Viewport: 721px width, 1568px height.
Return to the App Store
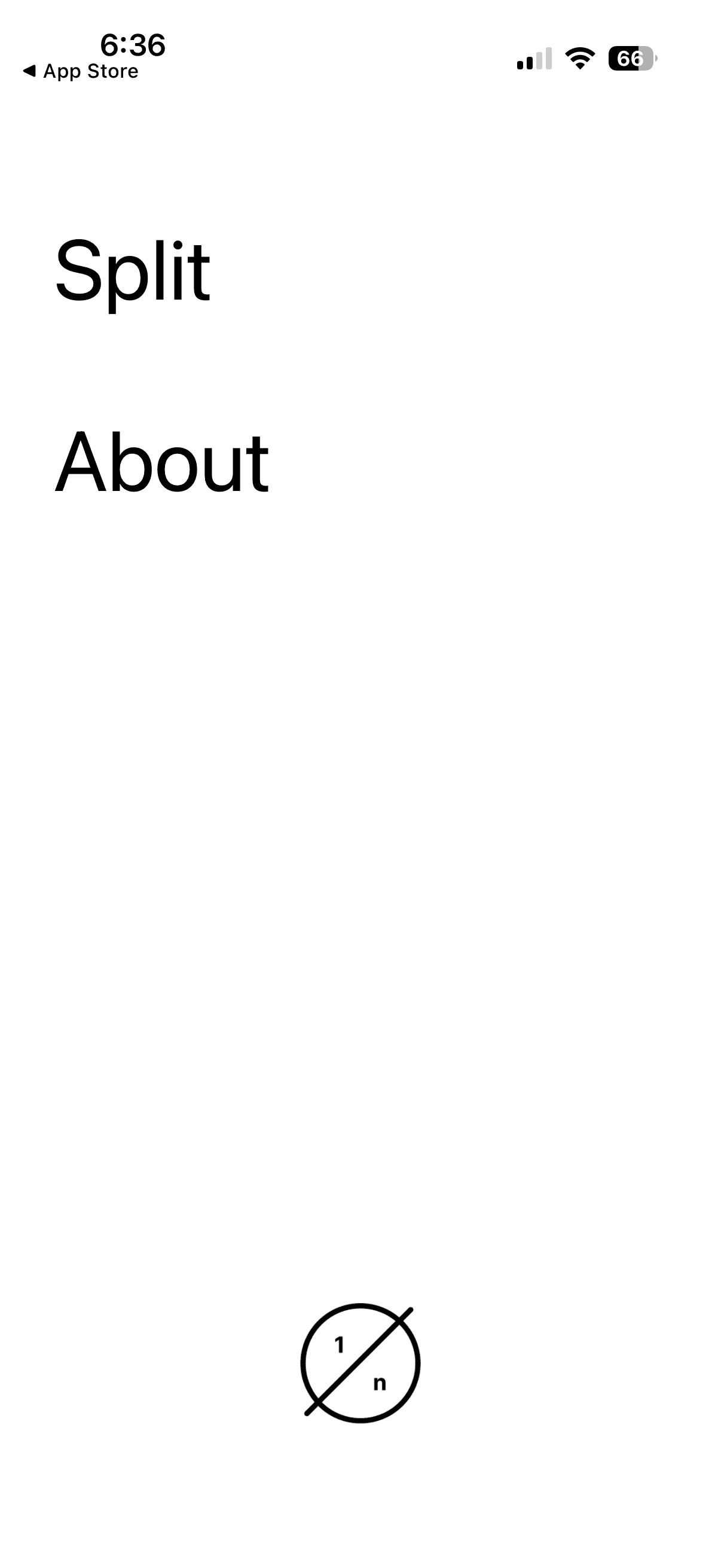point(81,72)
